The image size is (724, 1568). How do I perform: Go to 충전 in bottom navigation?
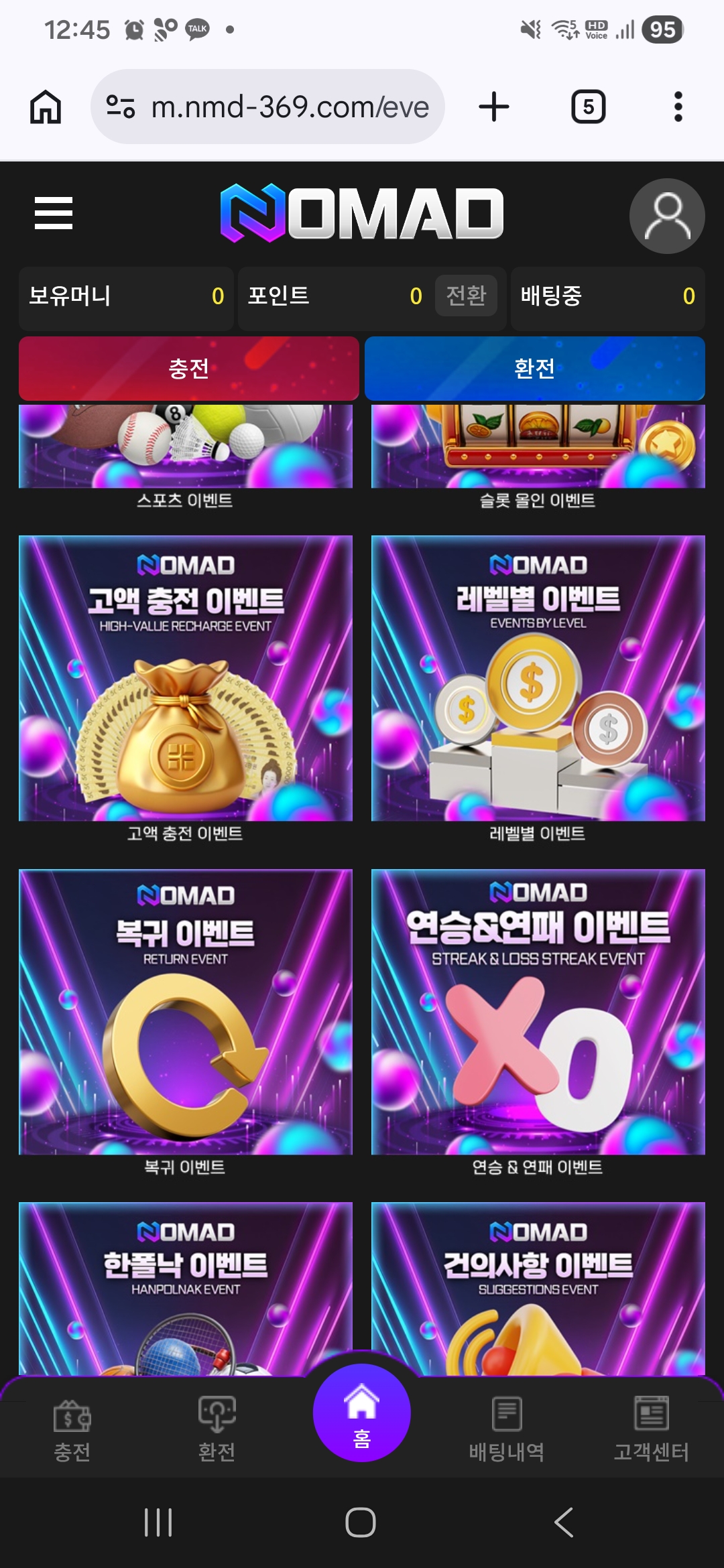[x=72, y=1429]
